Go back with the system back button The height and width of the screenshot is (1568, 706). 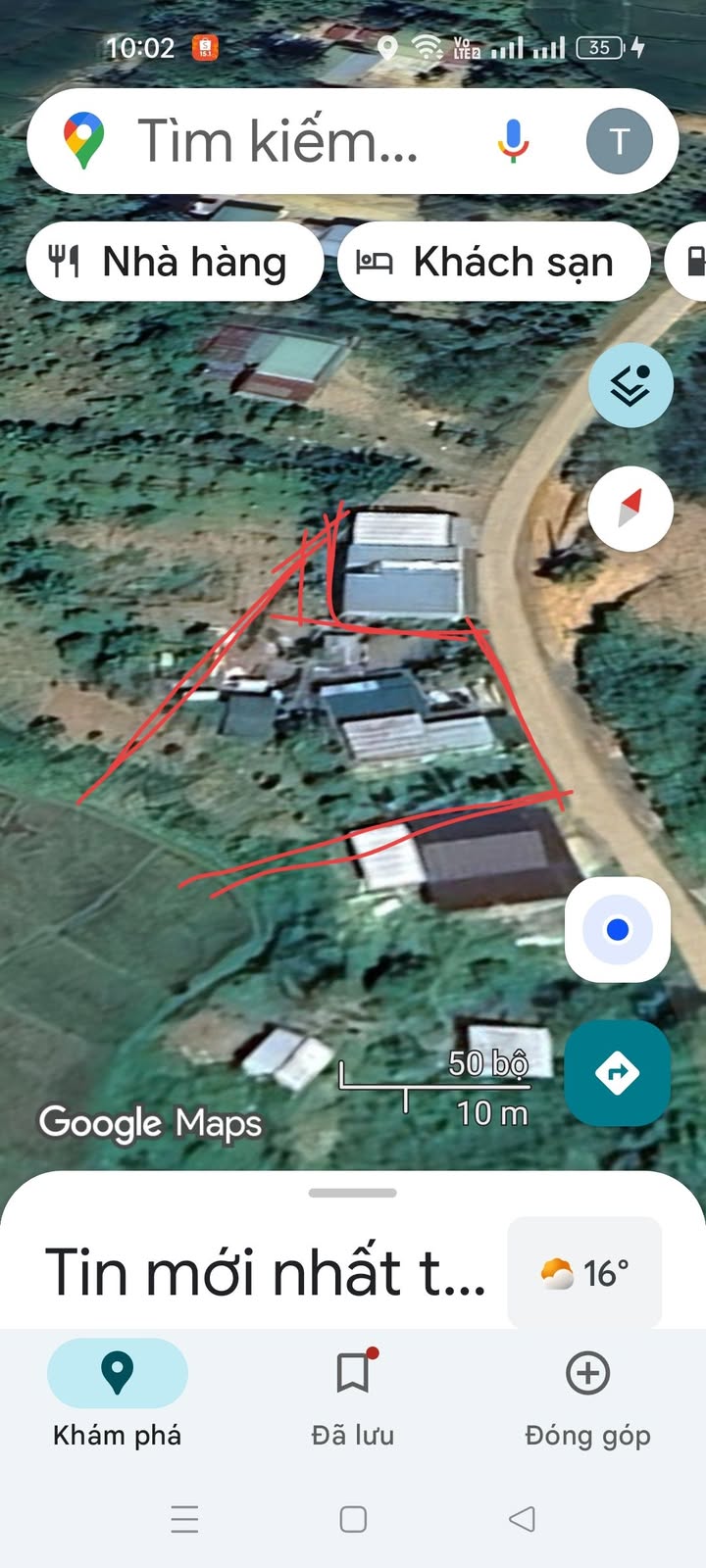[523, 1519]
